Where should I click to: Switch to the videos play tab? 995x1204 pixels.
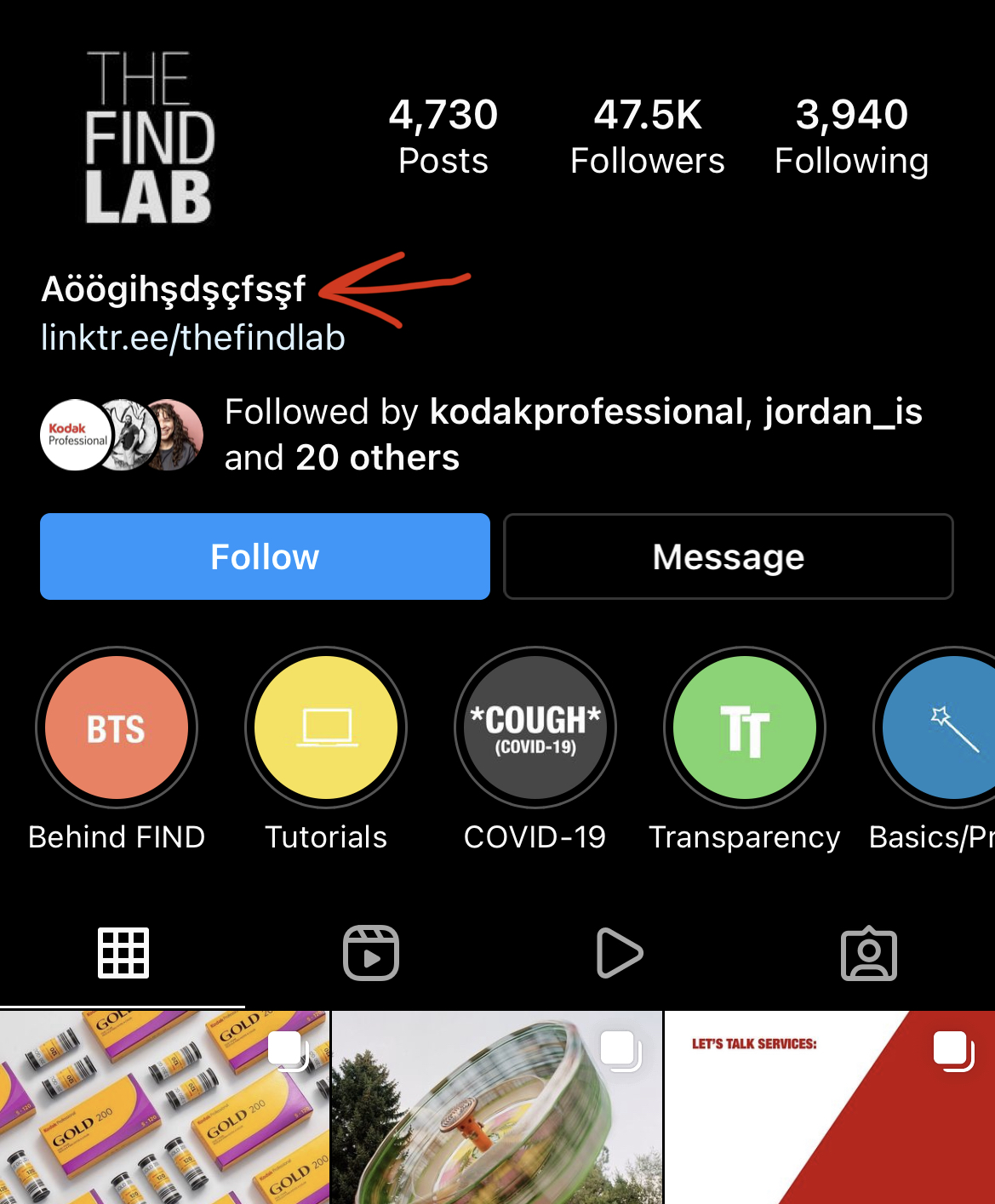coord(620,953)
